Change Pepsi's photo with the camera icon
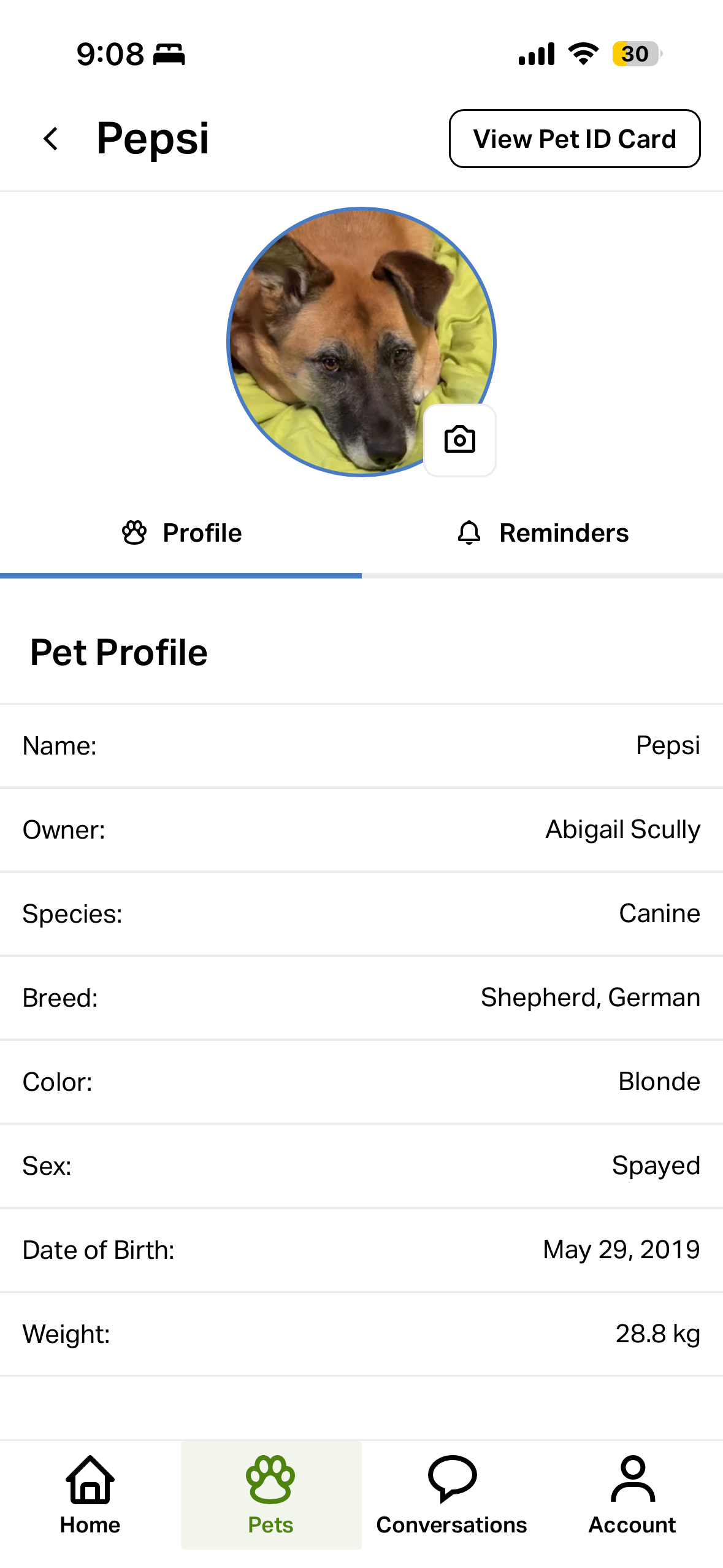Viewport: 723px width, 1568px height. [x=460, y=440]
